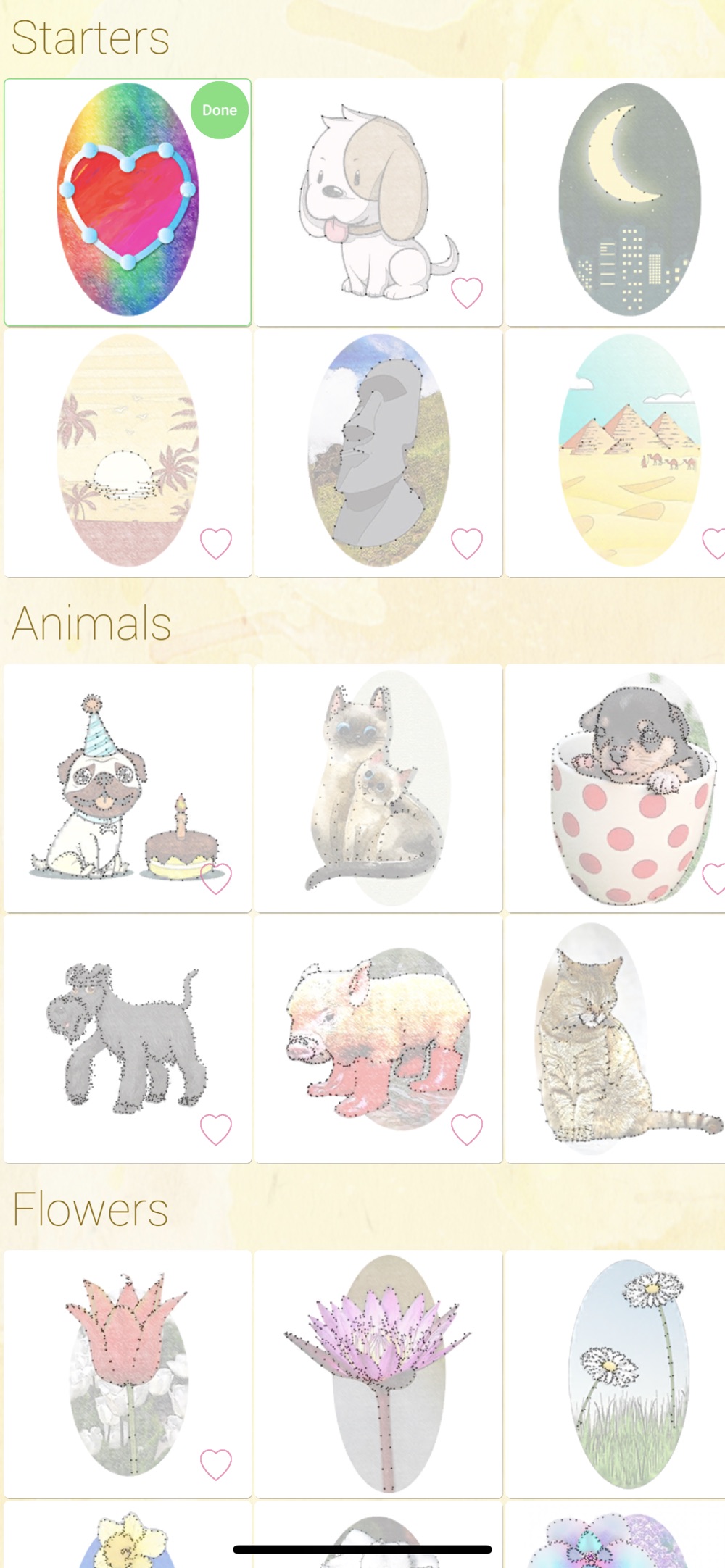Image resolution: width=725 pixels, height=1568 pixels.
Task: Favorite the beach sunset picture
Action: click(215, 543)
